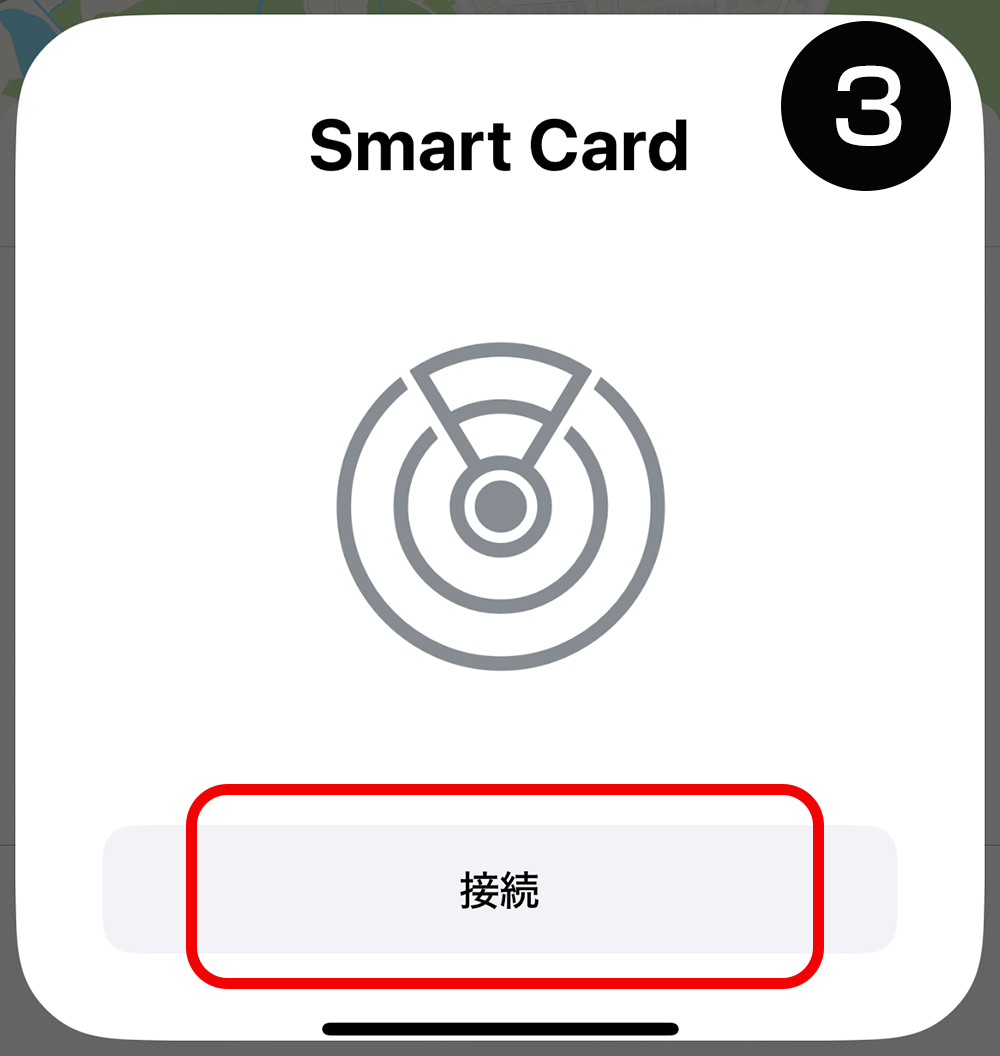
Task: Tap the 接続 button to connect Smart Card
Action: pos(500,889)
